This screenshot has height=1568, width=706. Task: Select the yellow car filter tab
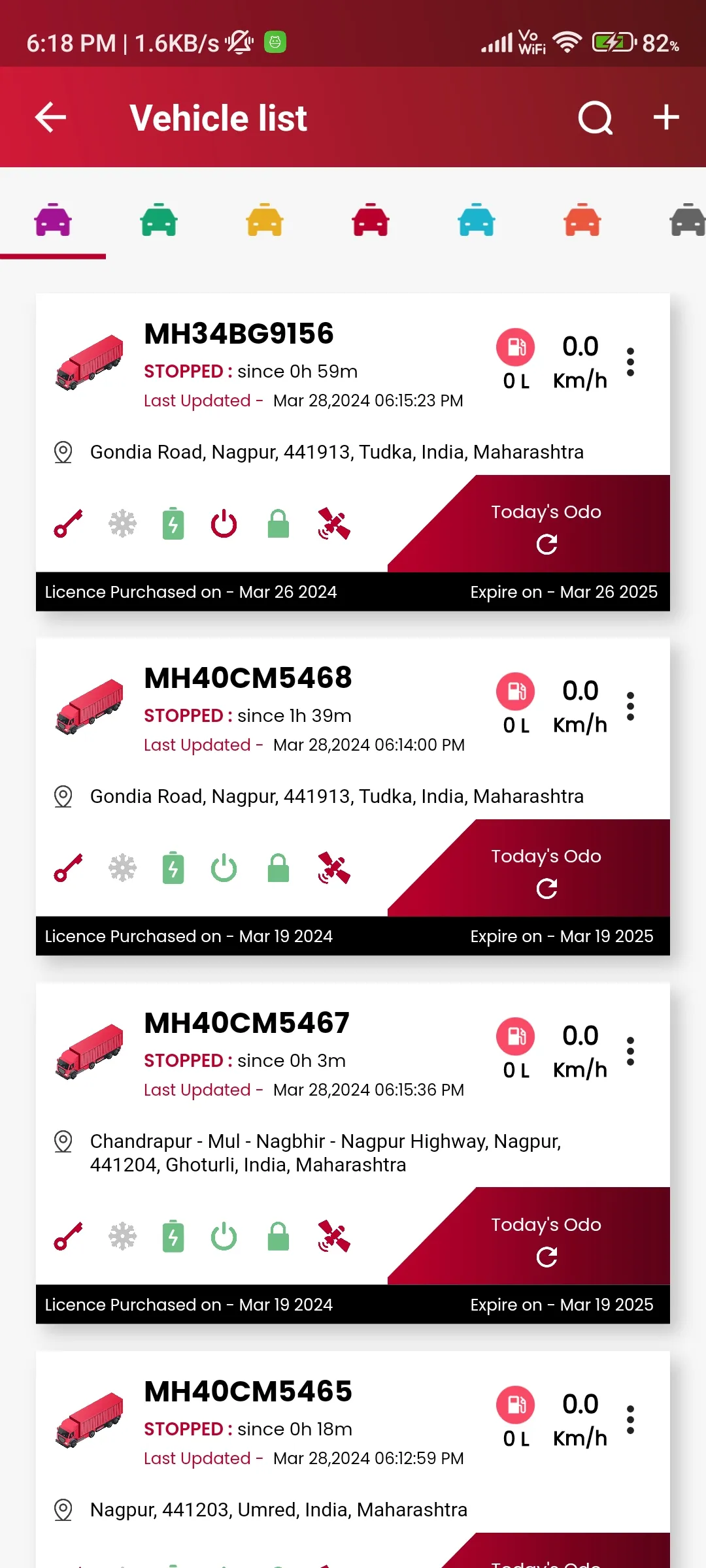click(x=265, y=220)
